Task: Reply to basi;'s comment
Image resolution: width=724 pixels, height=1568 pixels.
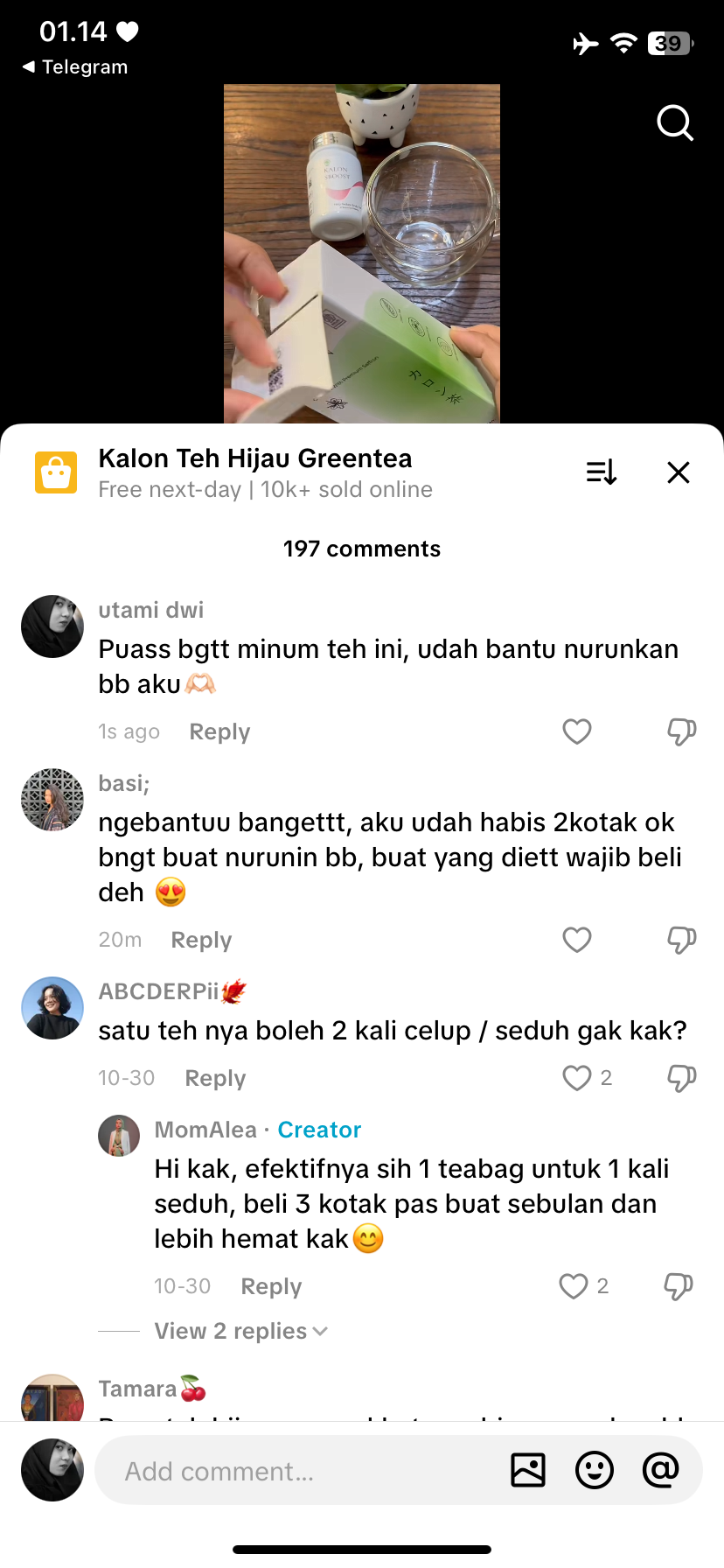Action: (201, 940)
